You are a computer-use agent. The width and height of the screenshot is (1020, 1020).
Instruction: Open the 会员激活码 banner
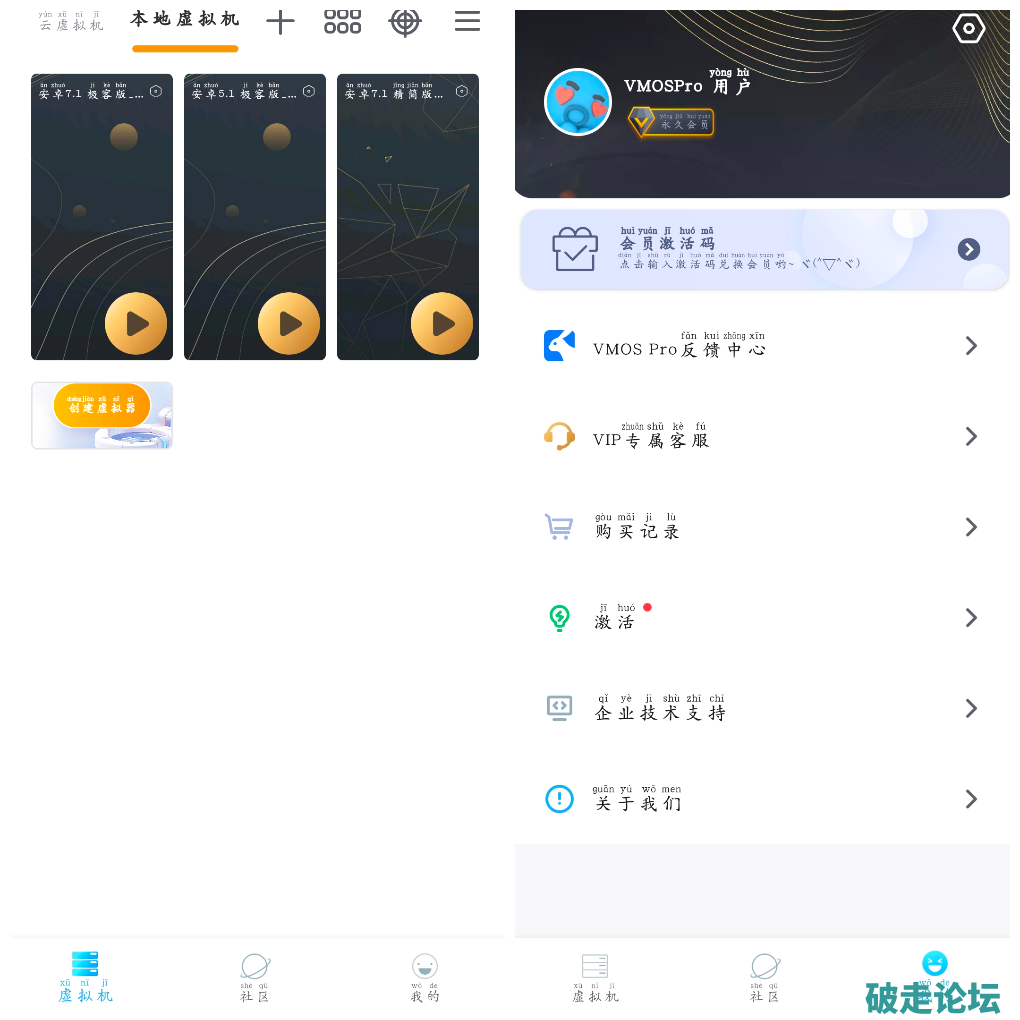tap(764, 250)
